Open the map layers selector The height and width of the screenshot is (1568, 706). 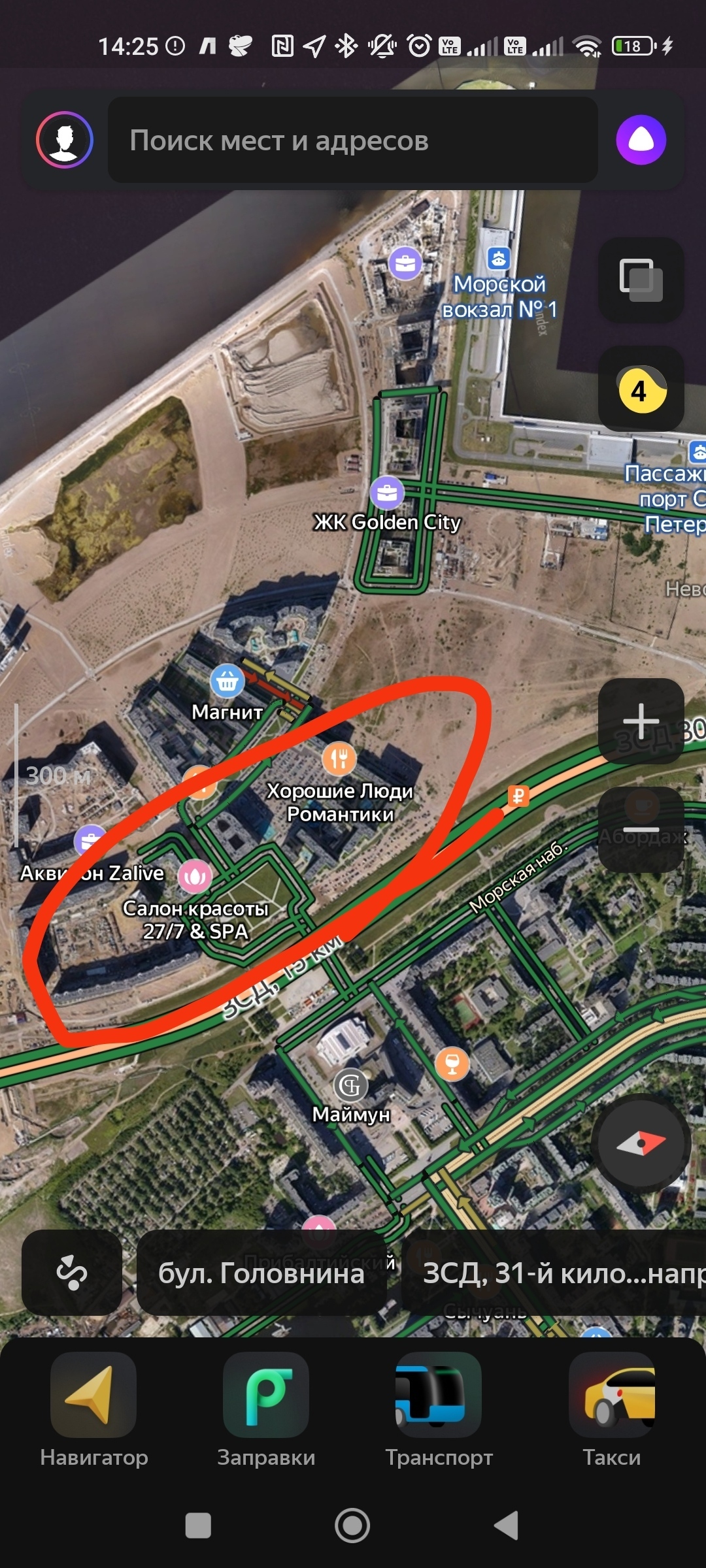(x=641, y=280)
